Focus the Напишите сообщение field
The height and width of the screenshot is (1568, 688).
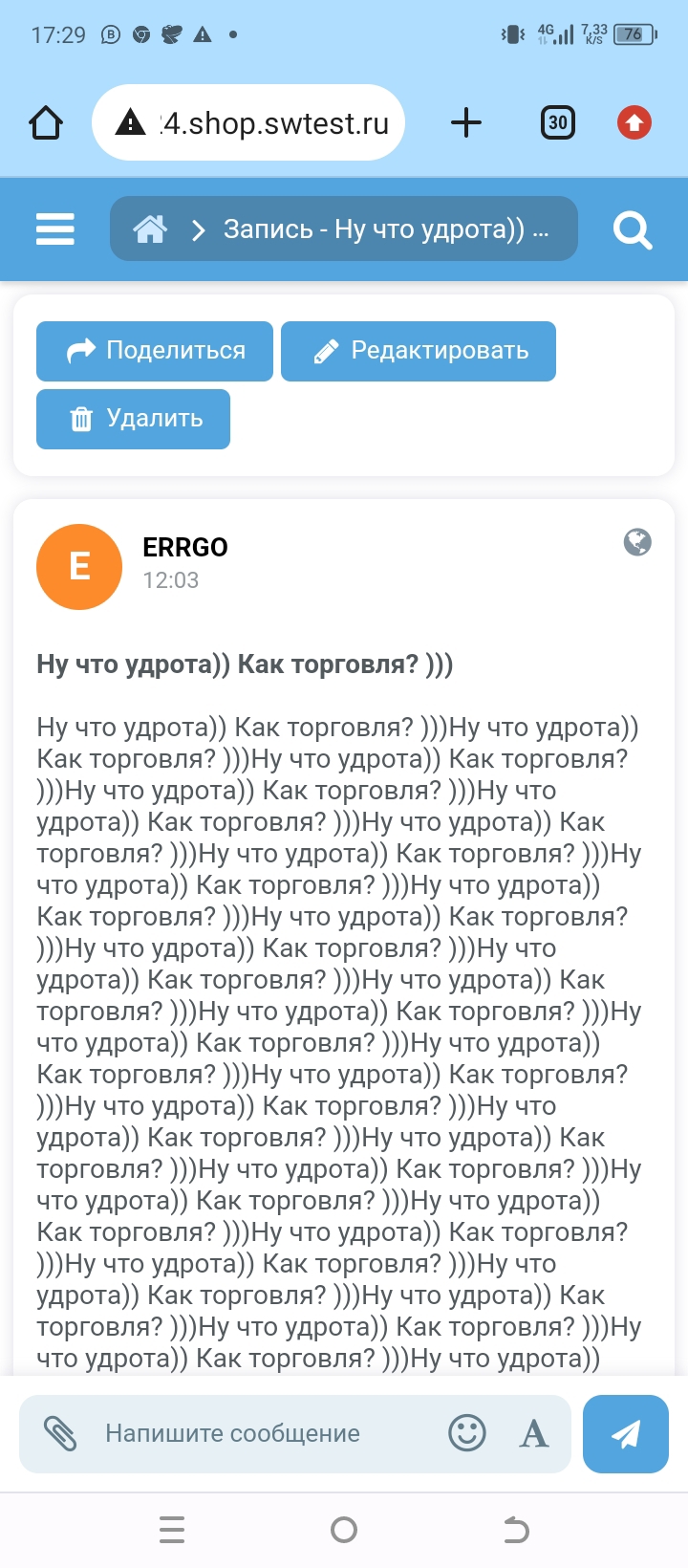[258, 1433]
